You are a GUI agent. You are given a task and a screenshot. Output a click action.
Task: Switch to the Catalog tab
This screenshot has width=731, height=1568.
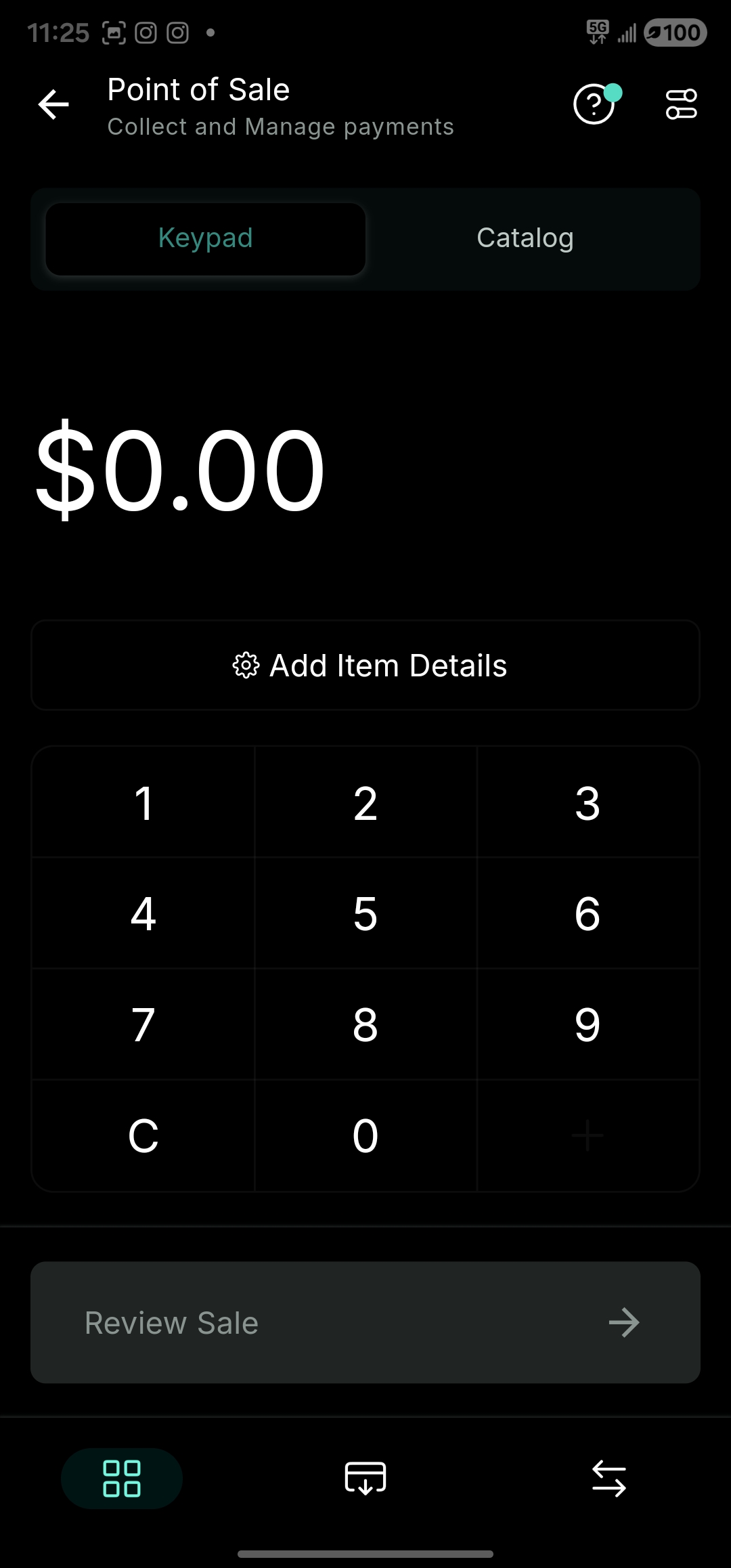click(525, 238)
